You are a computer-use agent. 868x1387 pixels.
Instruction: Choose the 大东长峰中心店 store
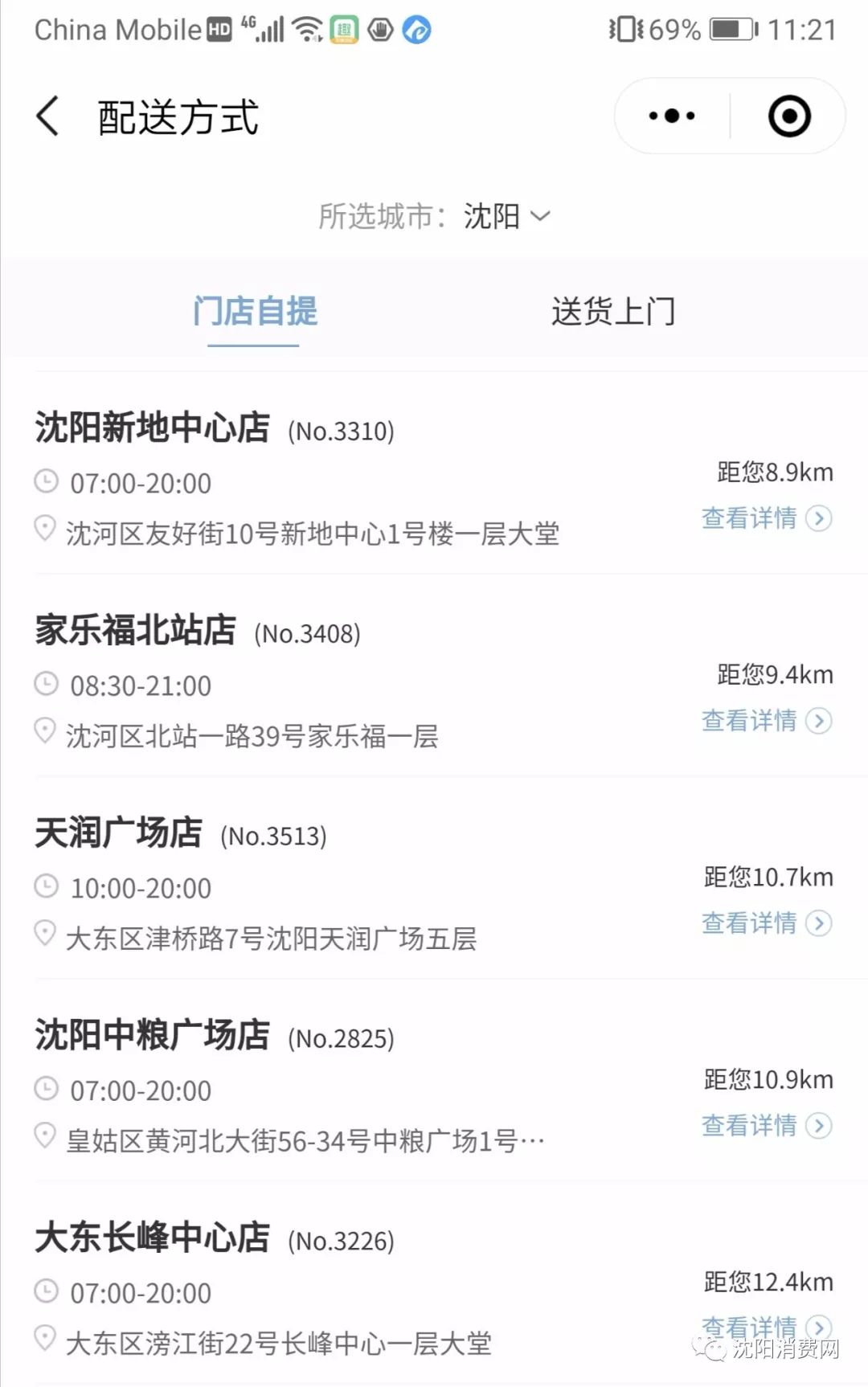(x=153, y=1238)
